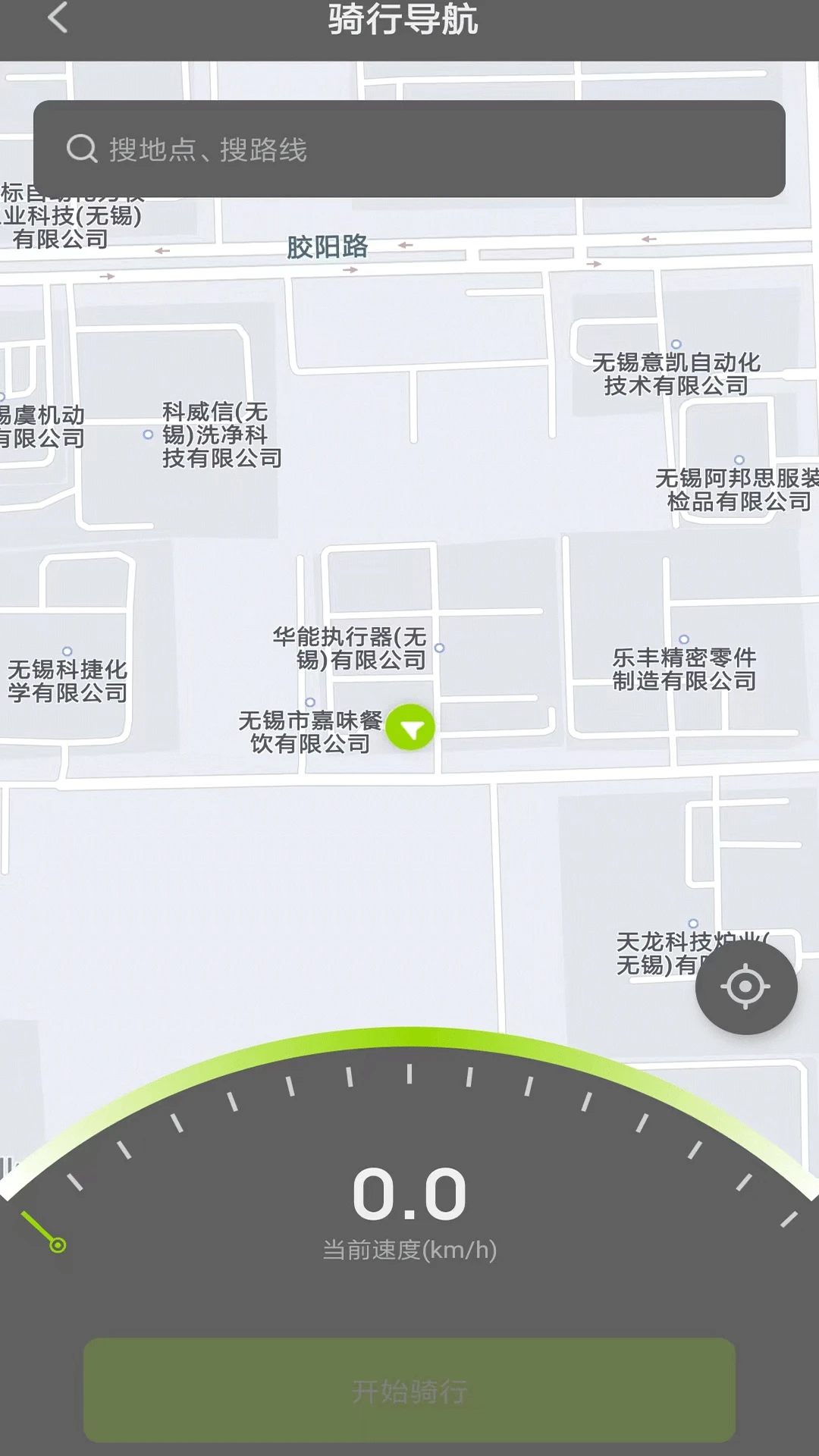Tap the GPS locate button on the map
The width and height of the screenshot is (819, 1456).
745,986
